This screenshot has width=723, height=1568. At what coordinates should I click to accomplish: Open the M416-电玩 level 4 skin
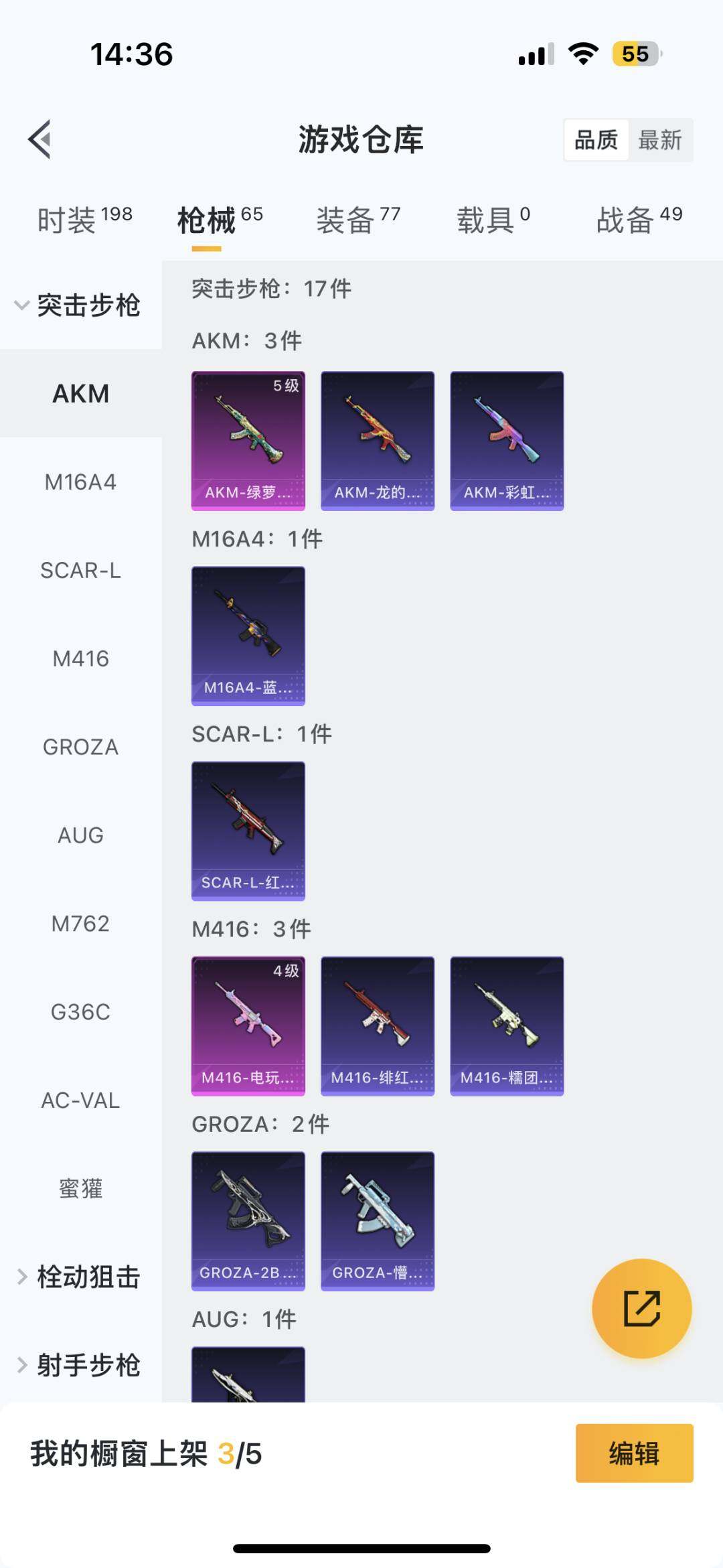(248, 1025)
